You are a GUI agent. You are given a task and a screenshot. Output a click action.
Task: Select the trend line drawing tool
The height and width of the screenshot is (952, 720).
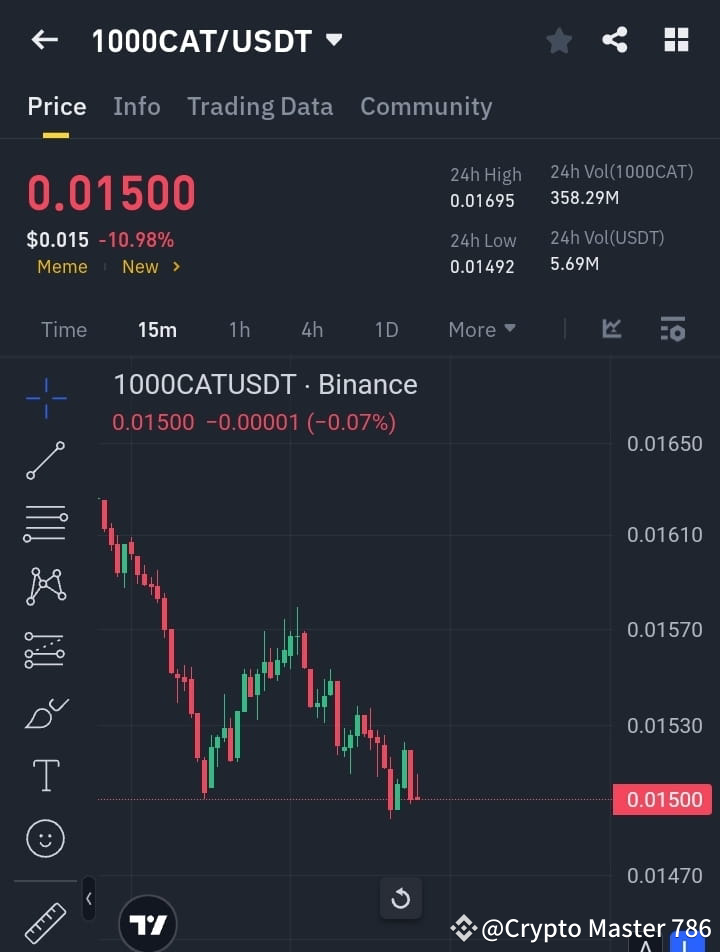pos(45,461)
